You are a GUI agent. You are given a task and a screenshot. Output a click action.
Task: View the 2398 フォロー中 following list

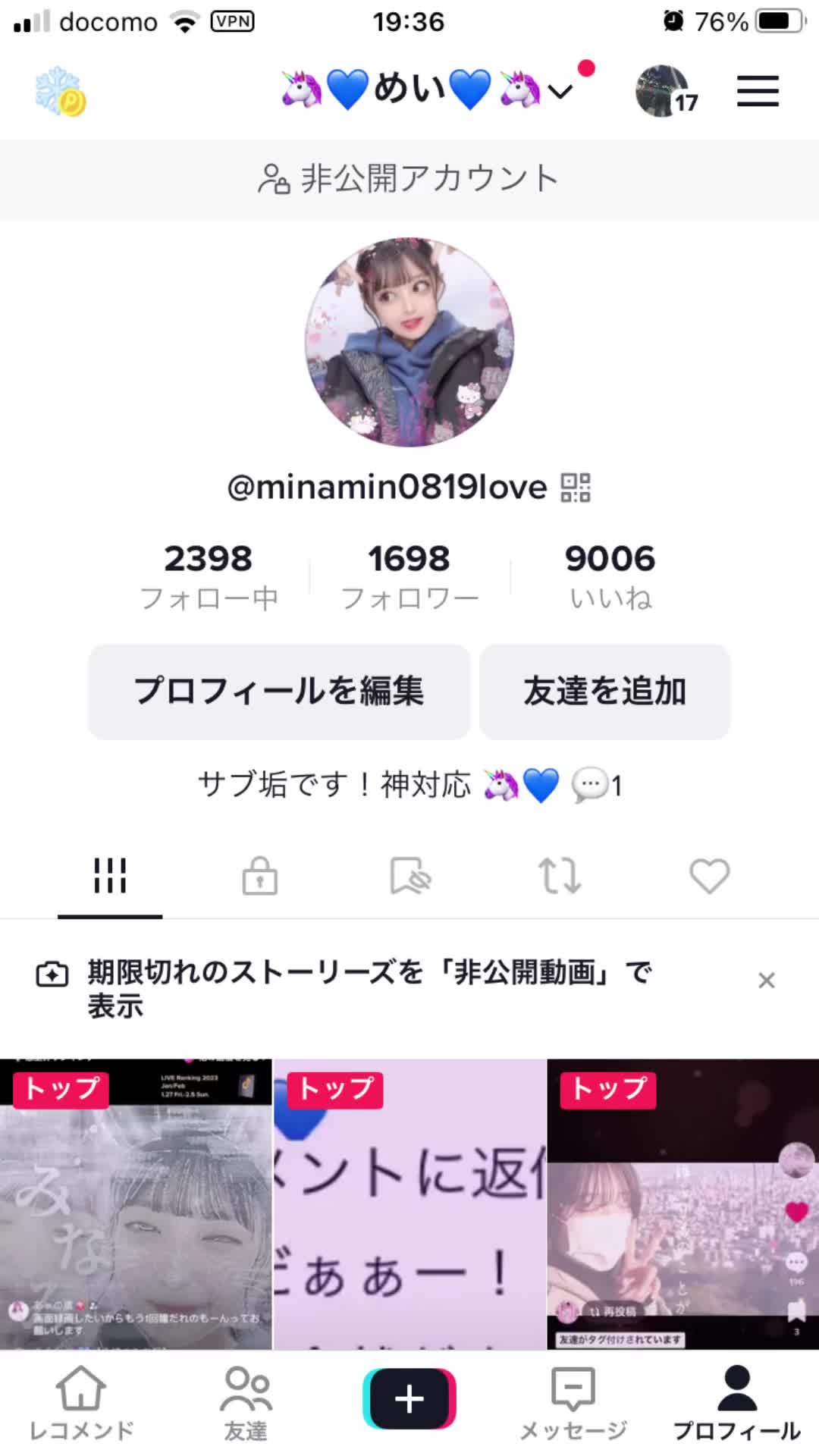(209, 576)
